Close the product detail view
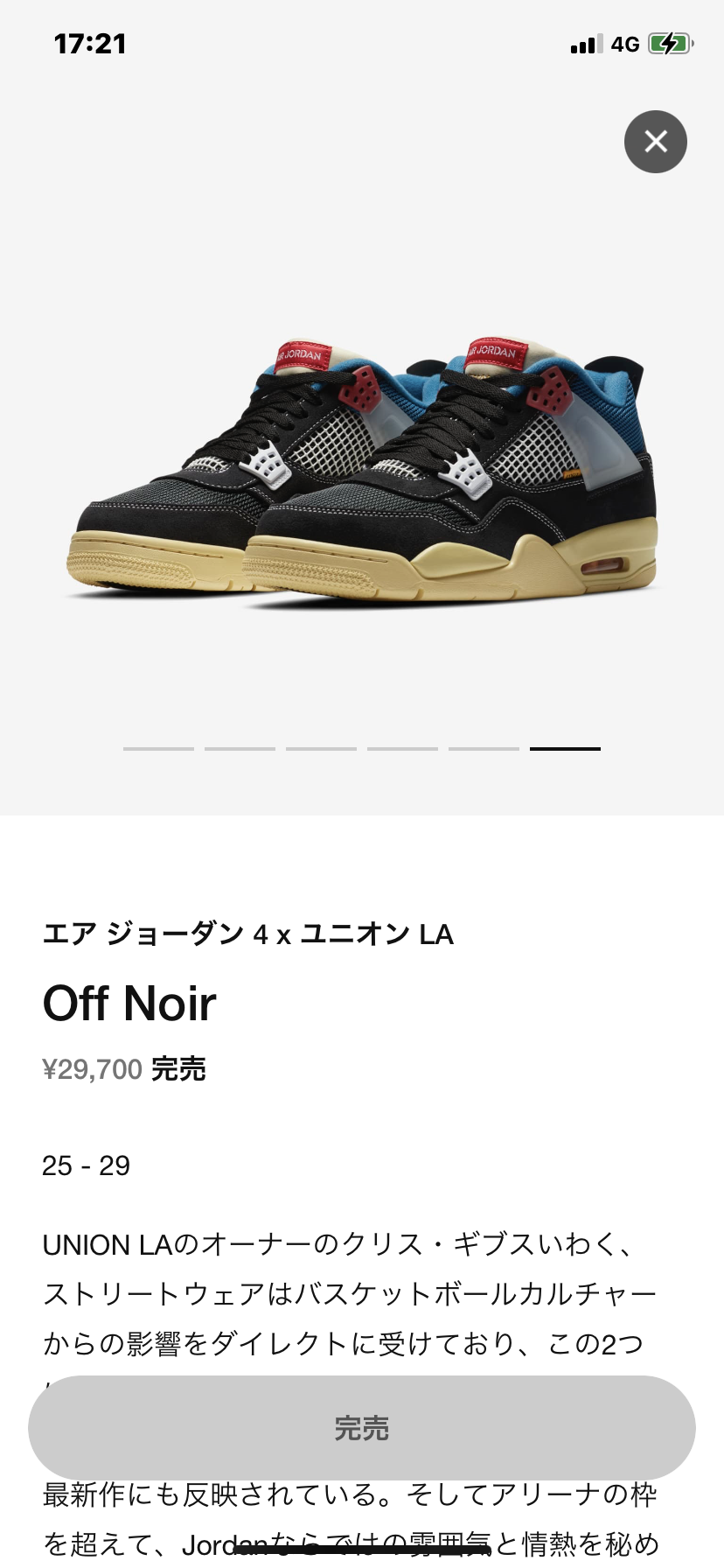 (656, 142)
